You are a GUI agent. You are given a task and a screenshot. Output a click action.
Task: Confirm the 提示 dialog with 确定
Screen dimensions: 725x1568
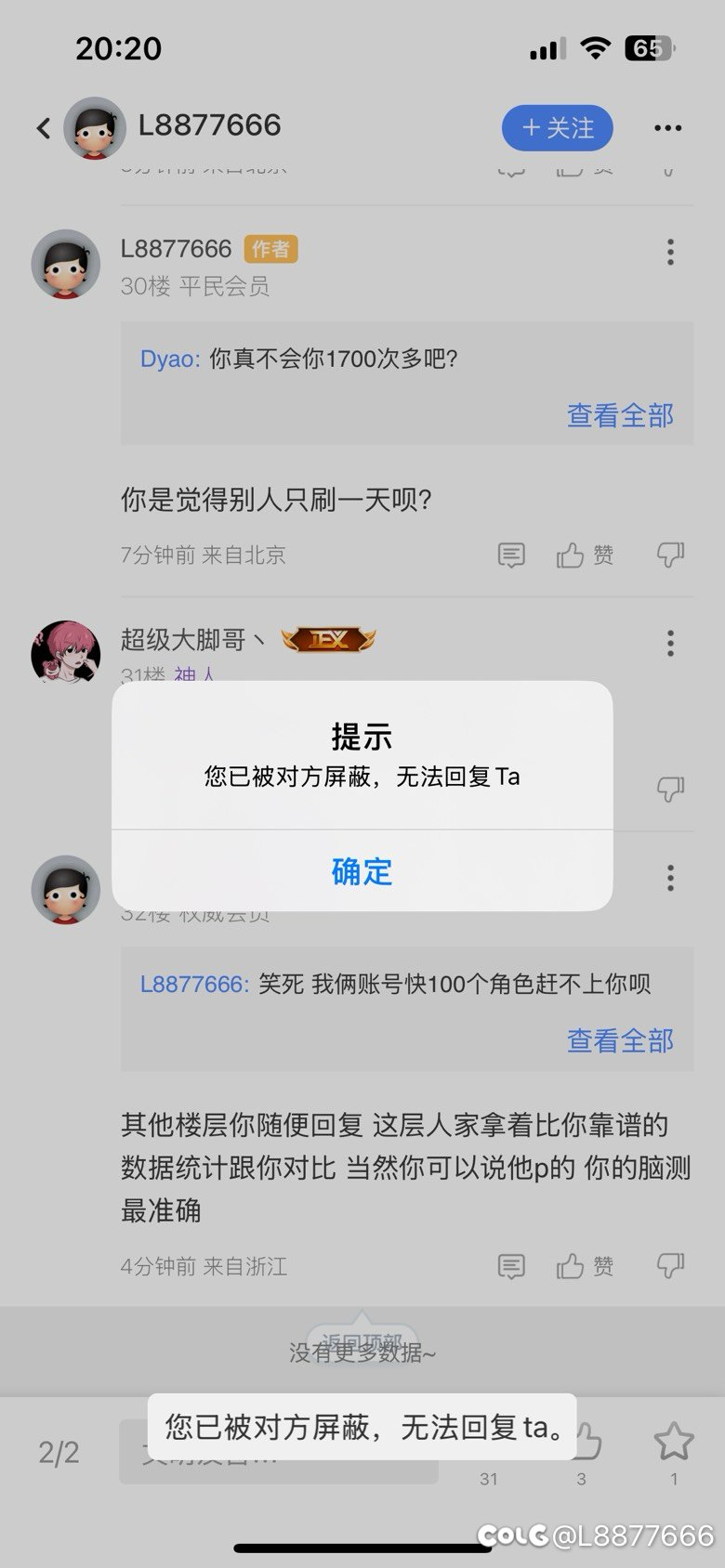point(362,871)
